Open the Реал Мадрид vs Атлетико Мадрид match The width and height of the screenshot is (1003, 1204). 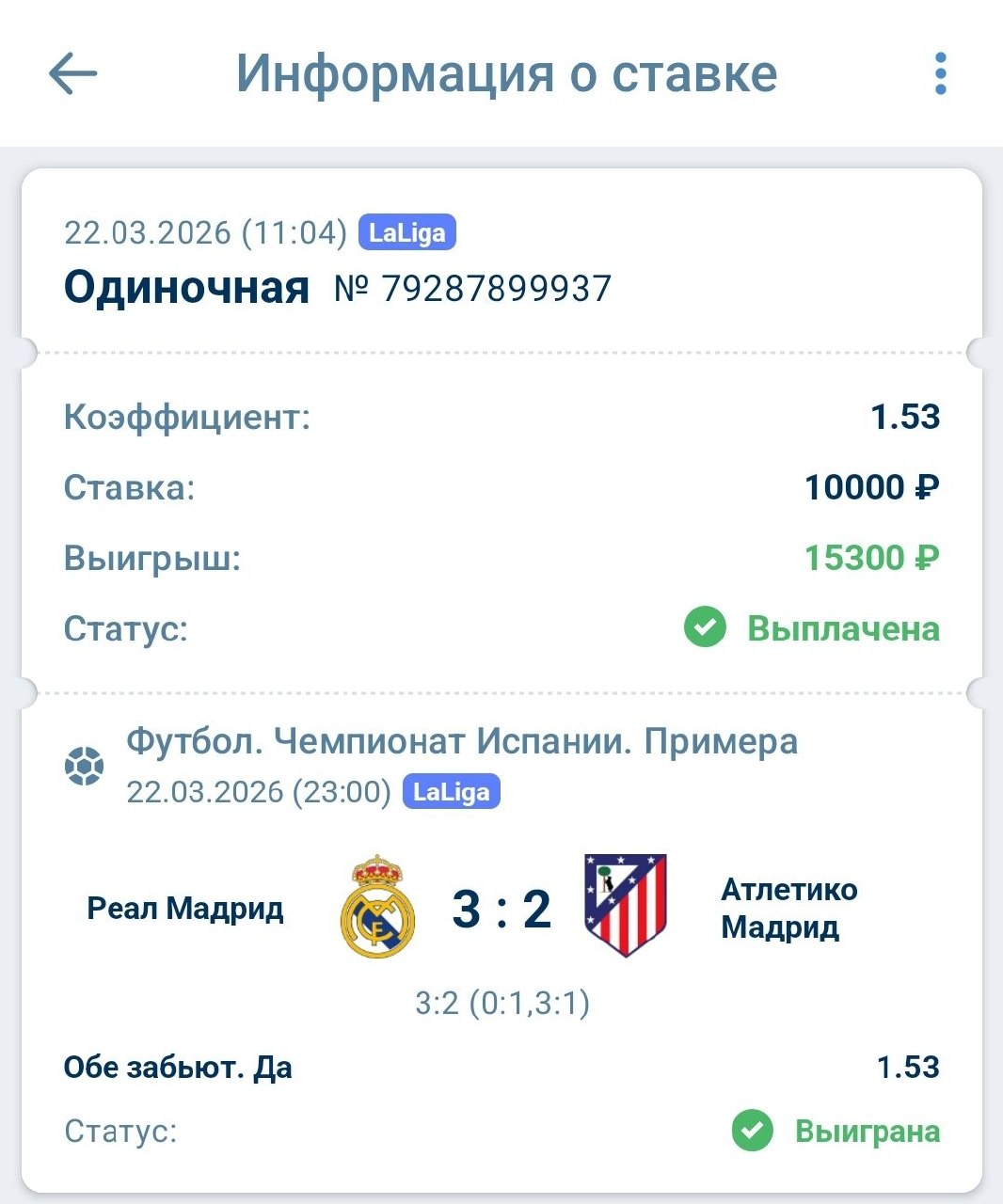click(x=501, y=909)
